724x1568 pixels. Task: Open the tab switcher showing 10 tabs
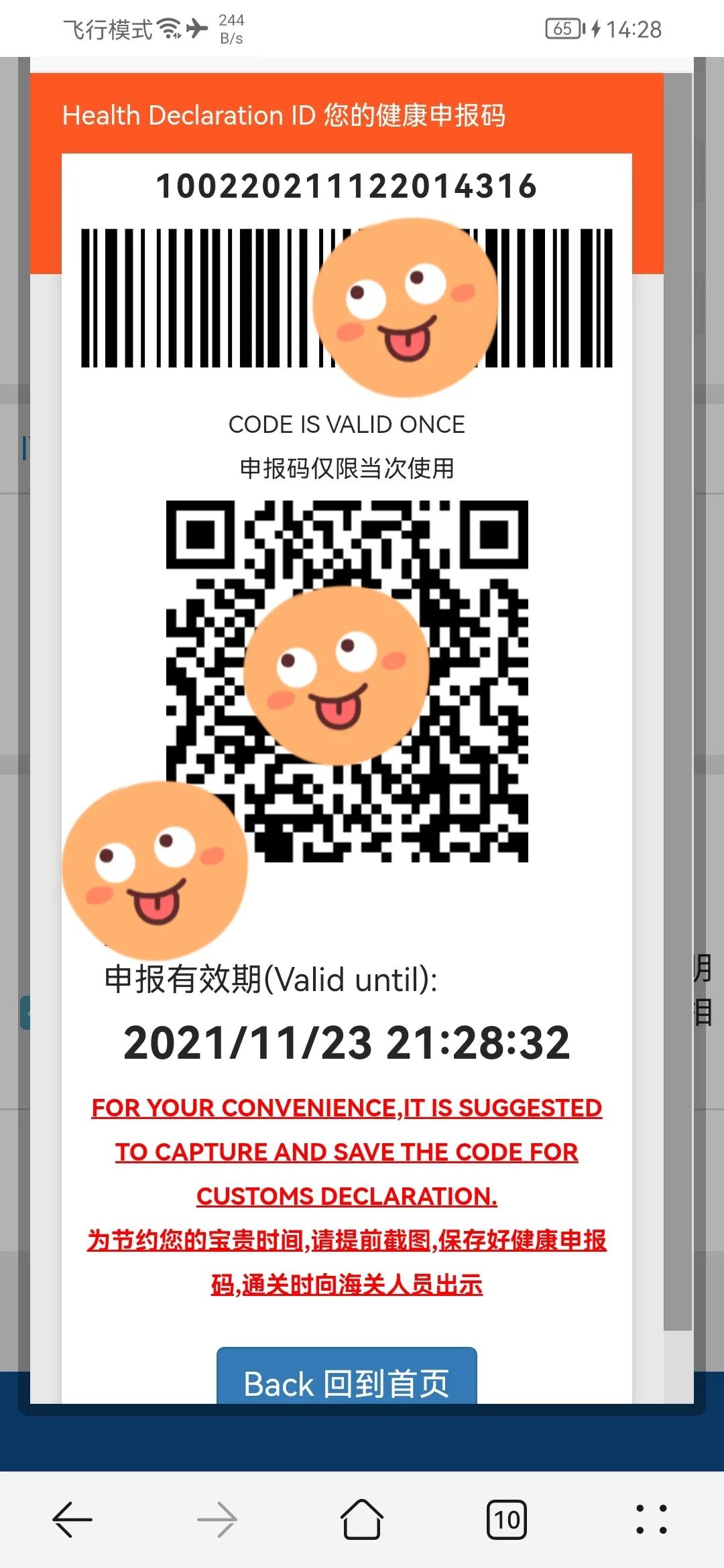507,1520
